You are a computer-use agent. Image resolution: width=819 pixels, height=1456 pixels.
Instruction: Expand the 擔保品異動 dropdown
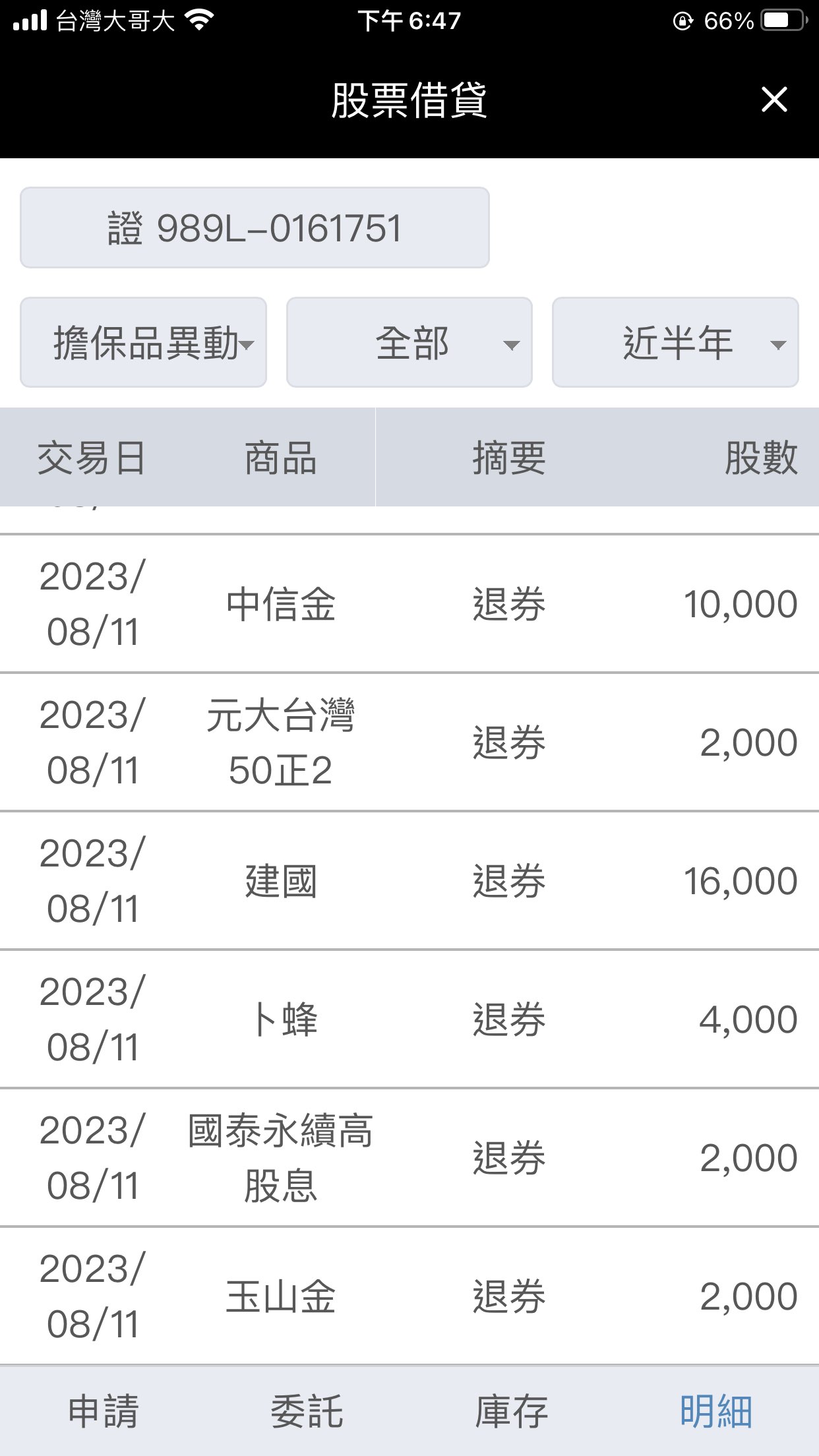[x=144, y=343]
